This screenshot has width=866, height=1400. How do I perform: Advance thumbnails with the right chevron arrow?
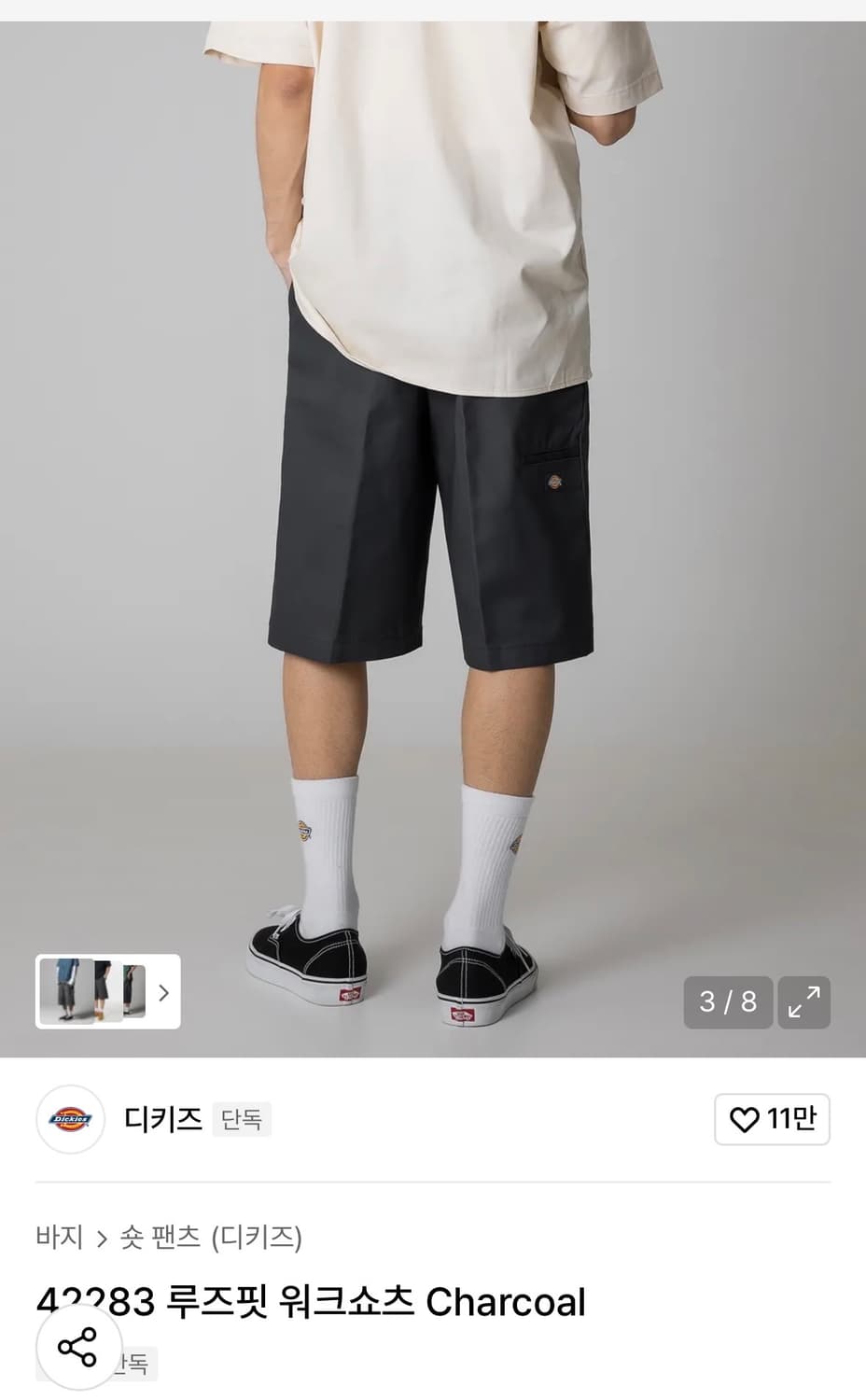(163, 993)
